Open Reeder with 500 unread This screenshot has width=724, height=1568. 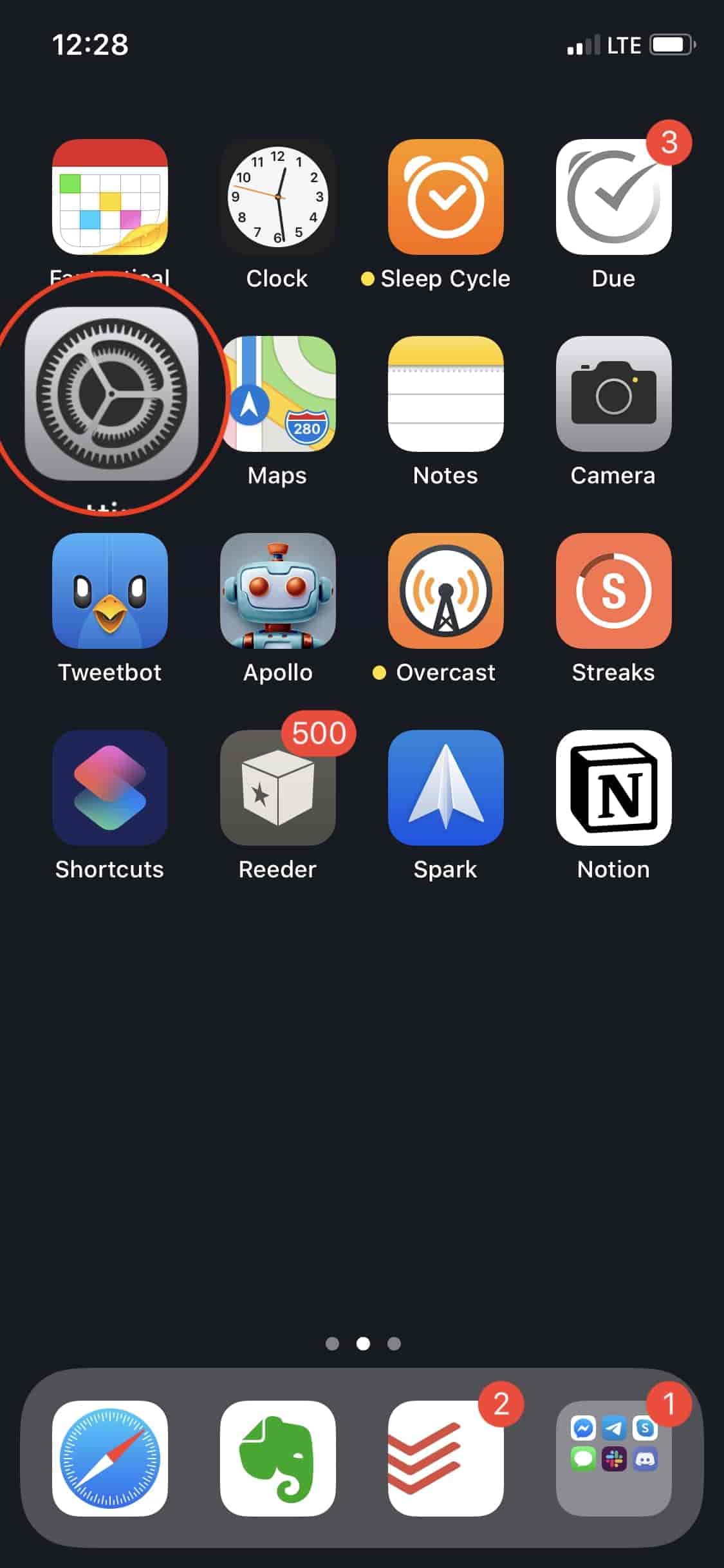pyautogui.click(x=277, y=787)
